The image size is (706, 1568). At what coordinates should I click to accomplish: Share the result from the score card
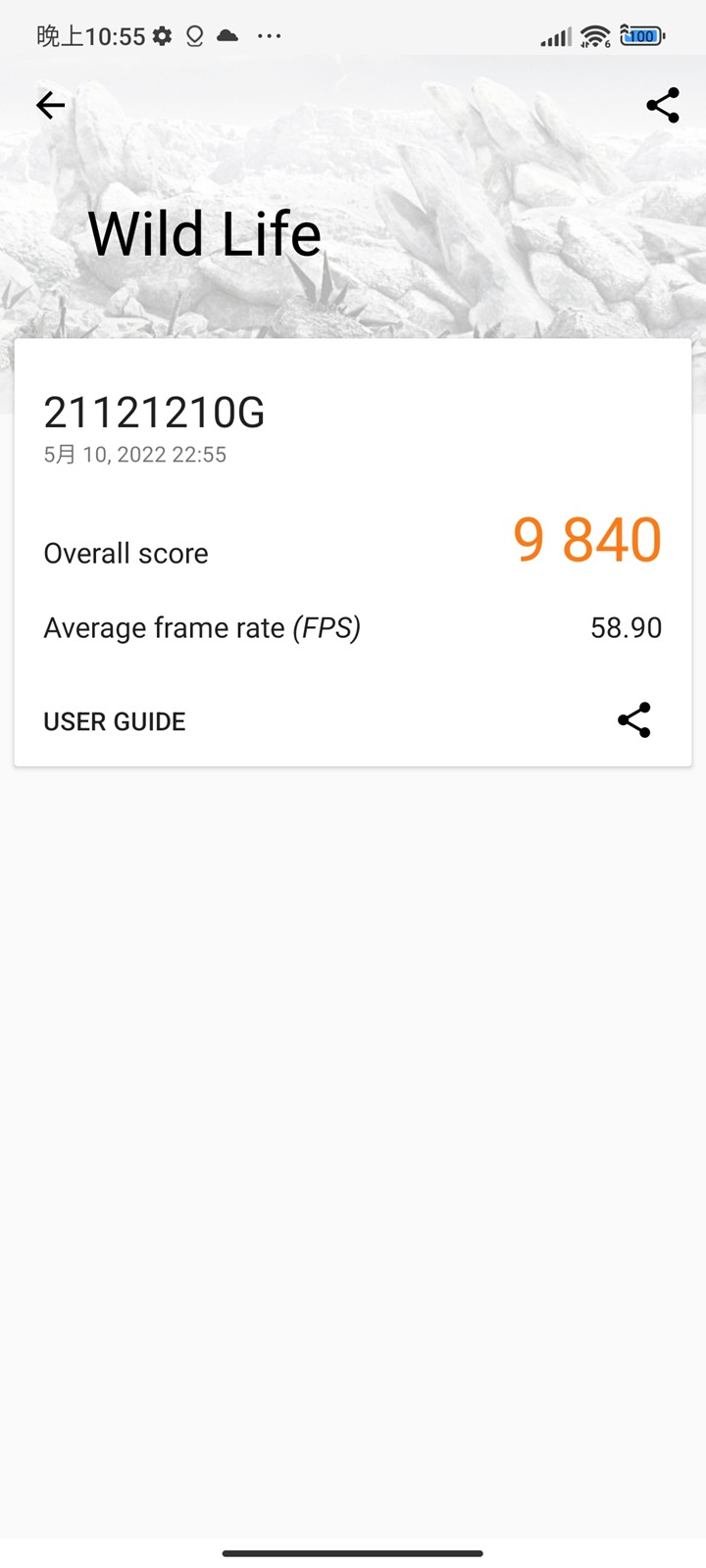click(x=634, y=720)
